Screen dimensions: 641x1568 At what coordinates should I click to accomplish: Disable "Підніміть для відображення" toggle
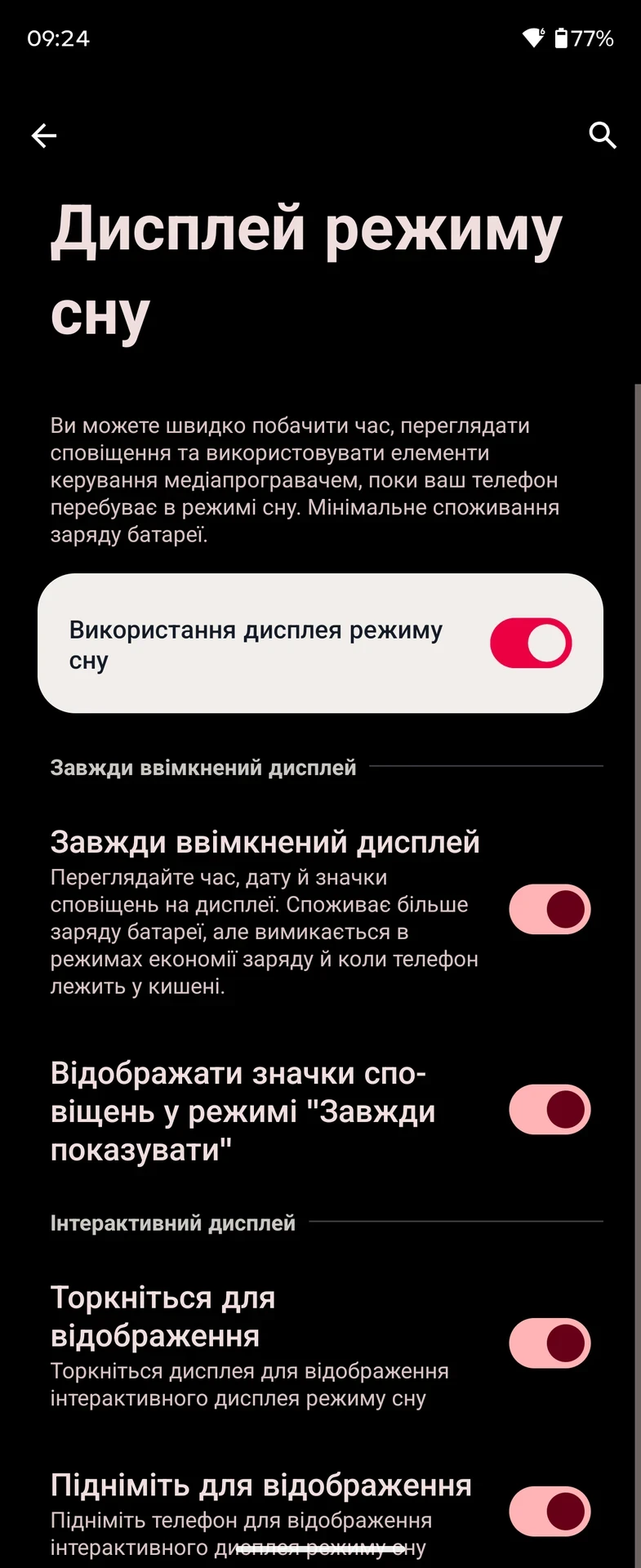550,1512
